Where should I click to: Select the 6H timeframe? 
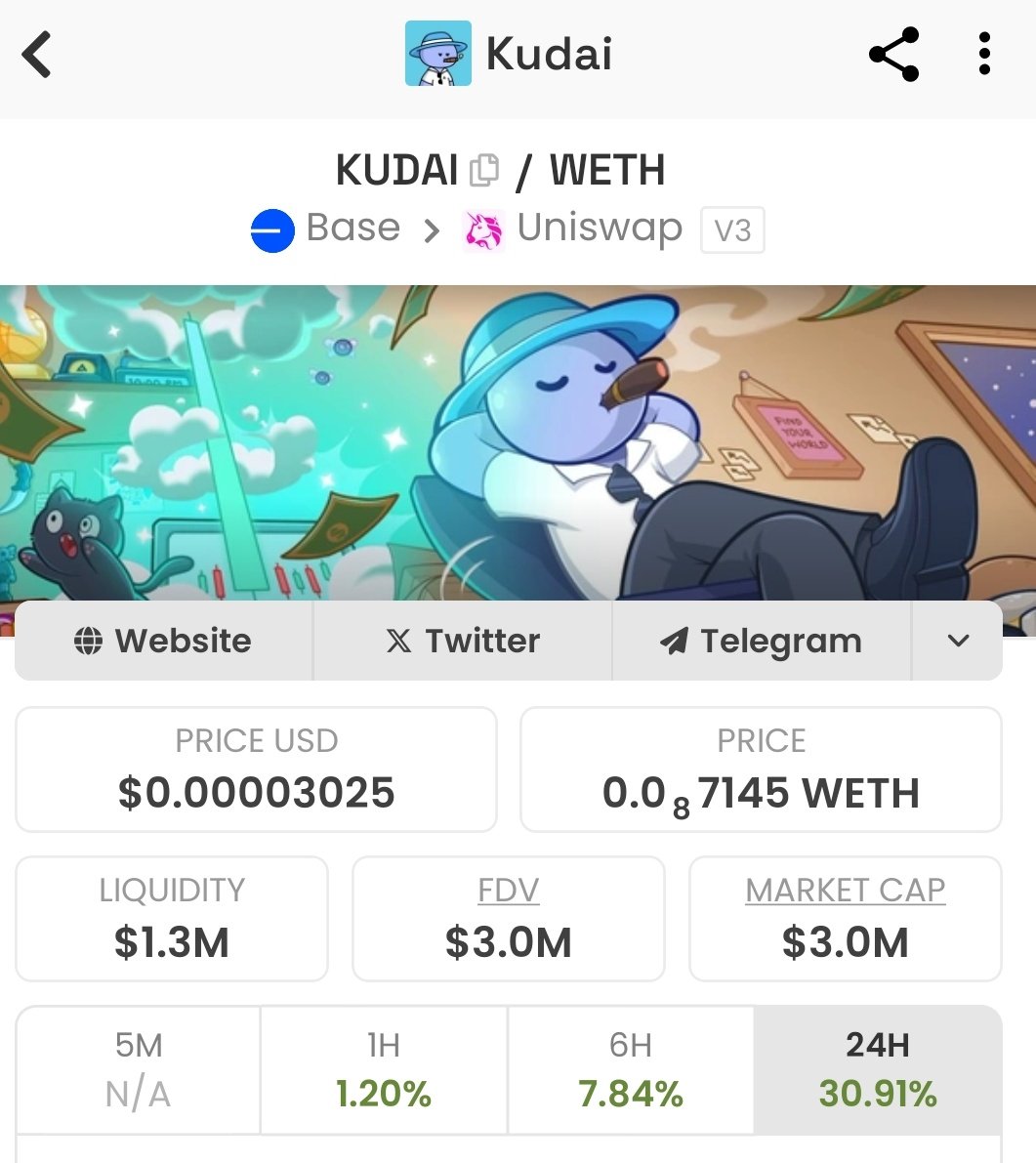(631, 1070)
